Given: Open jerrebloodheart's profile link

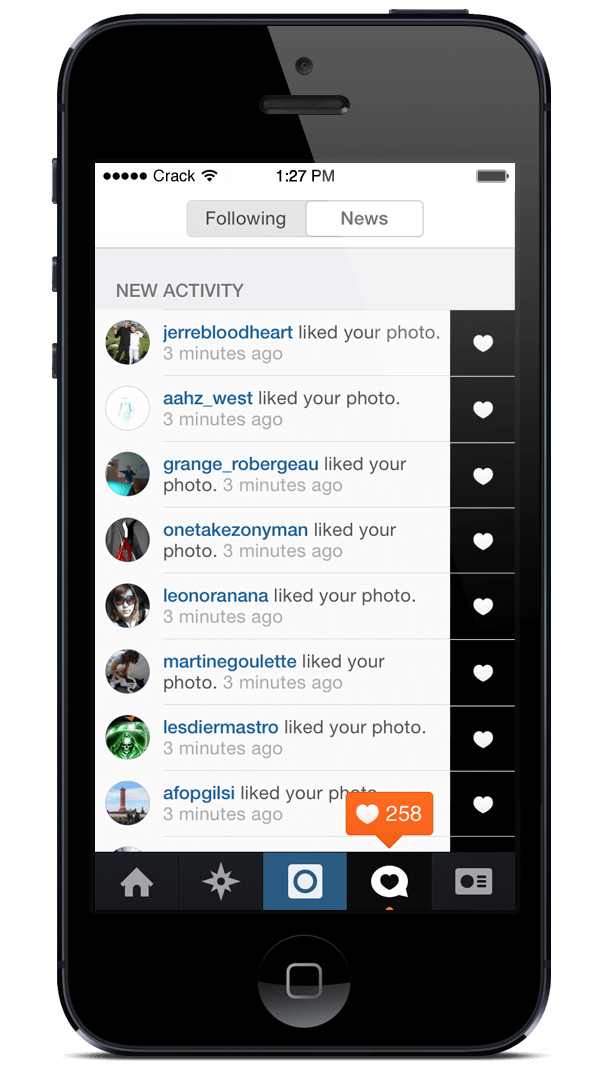Looking at the screenshot, I should click(228, 332).
